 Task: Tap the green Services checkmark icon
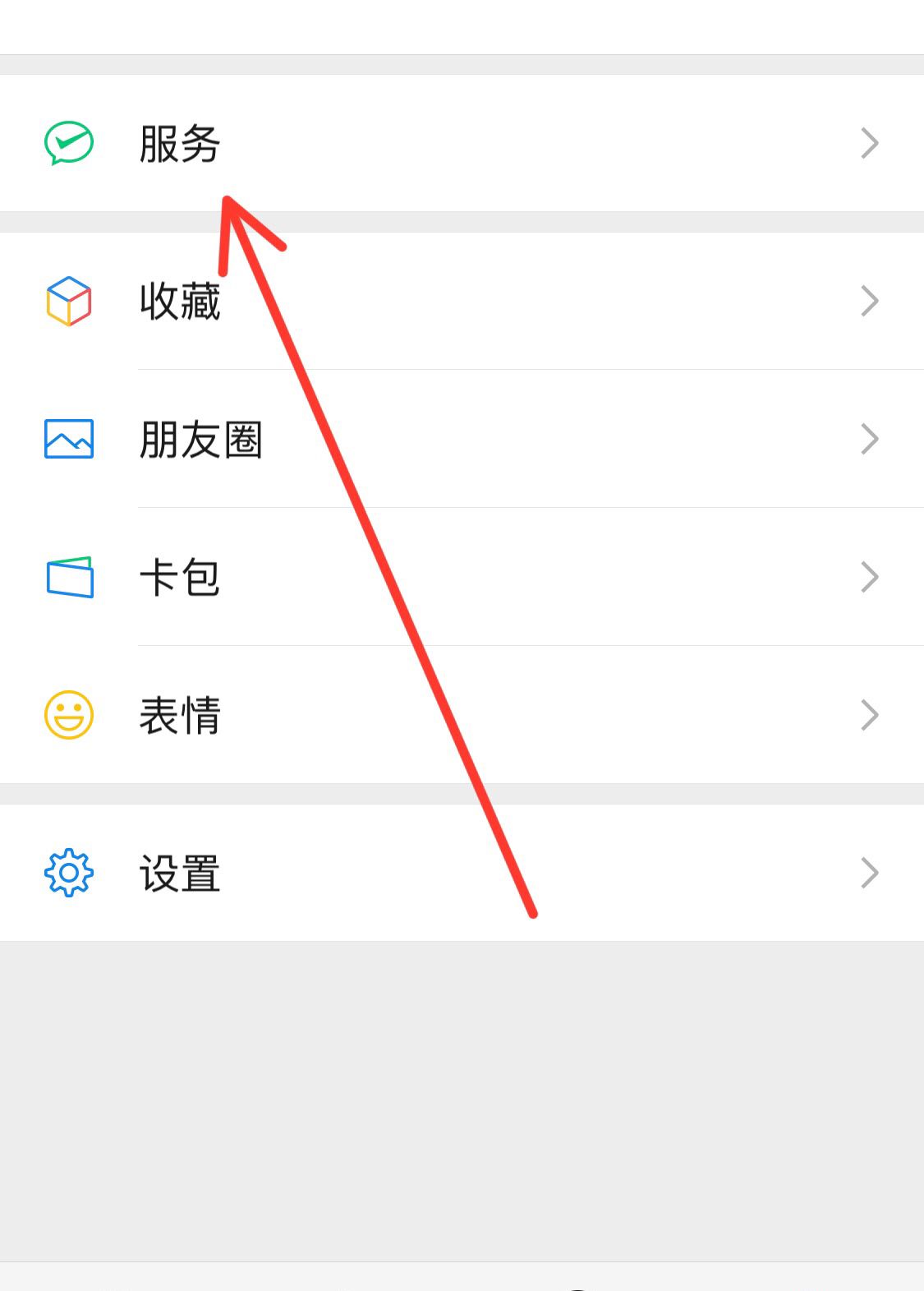click(x=69, y=143)
